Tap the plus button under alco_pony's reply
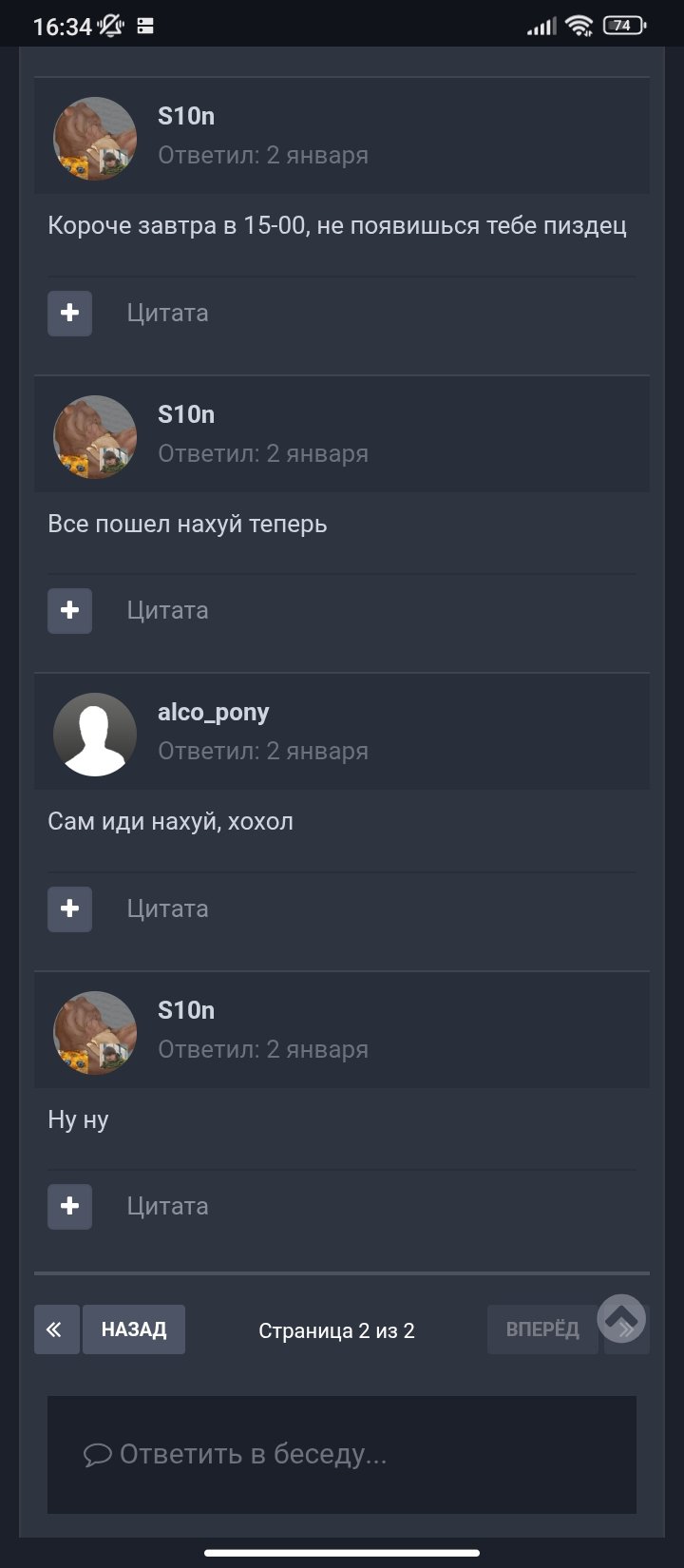This screenshot has width=684, height=1568. [x=69, y=908]
